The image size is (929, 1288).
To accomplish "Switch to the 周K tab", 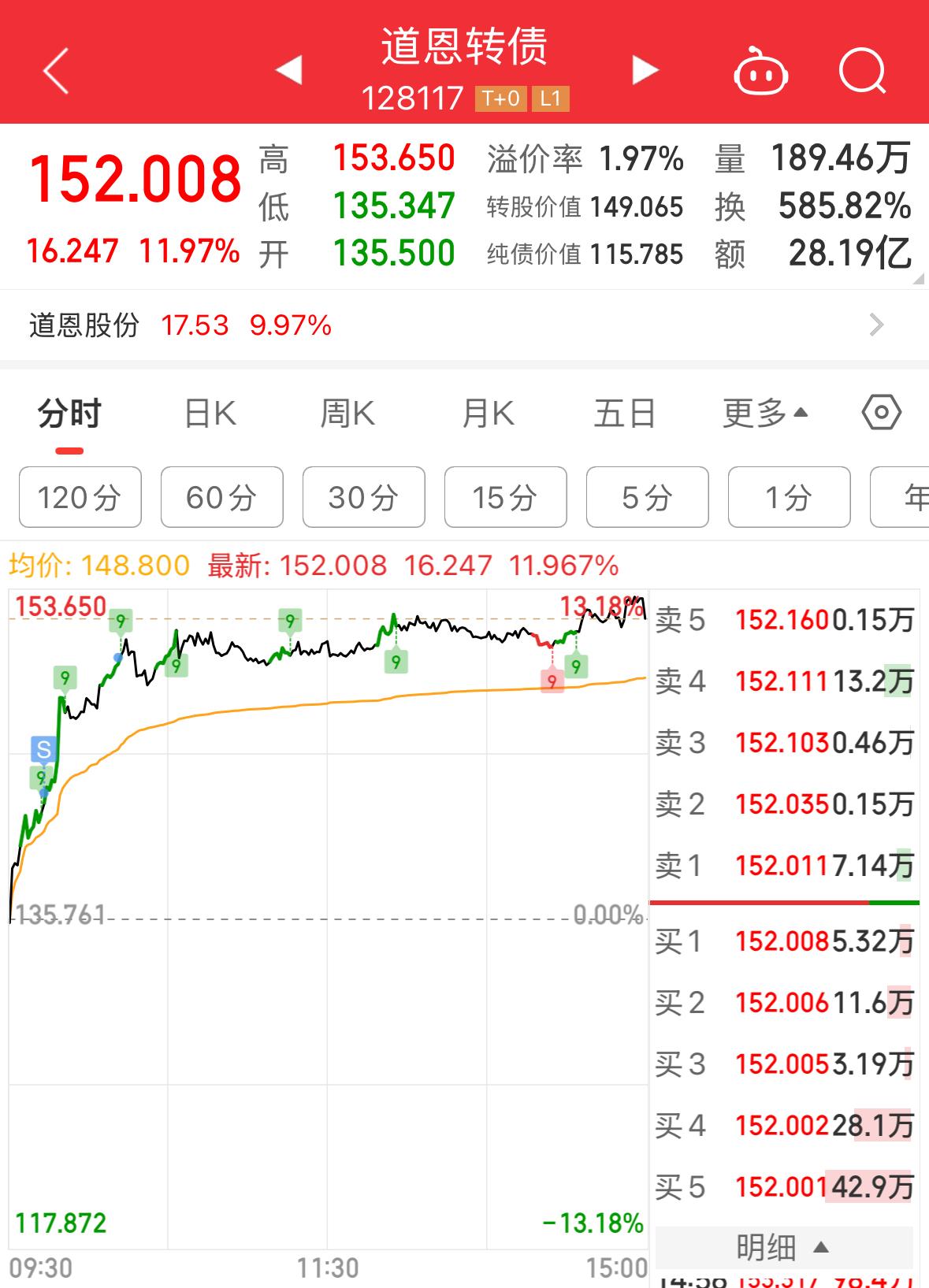I will (x=347, y=414).
